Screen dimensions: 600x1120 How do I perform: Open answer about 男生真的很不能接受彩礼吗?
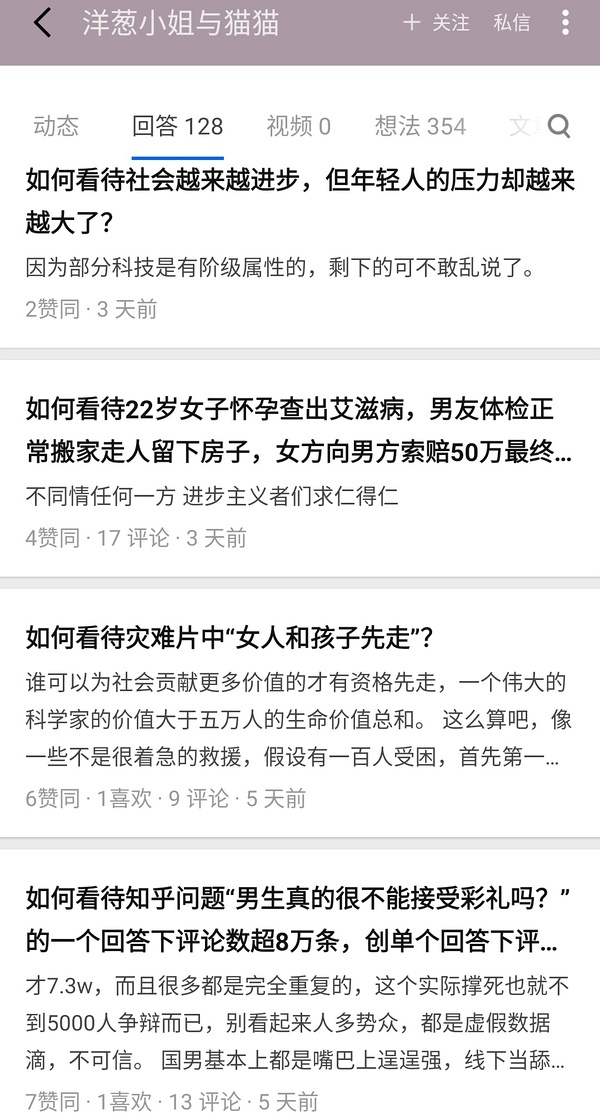click(x=300, y=920)
